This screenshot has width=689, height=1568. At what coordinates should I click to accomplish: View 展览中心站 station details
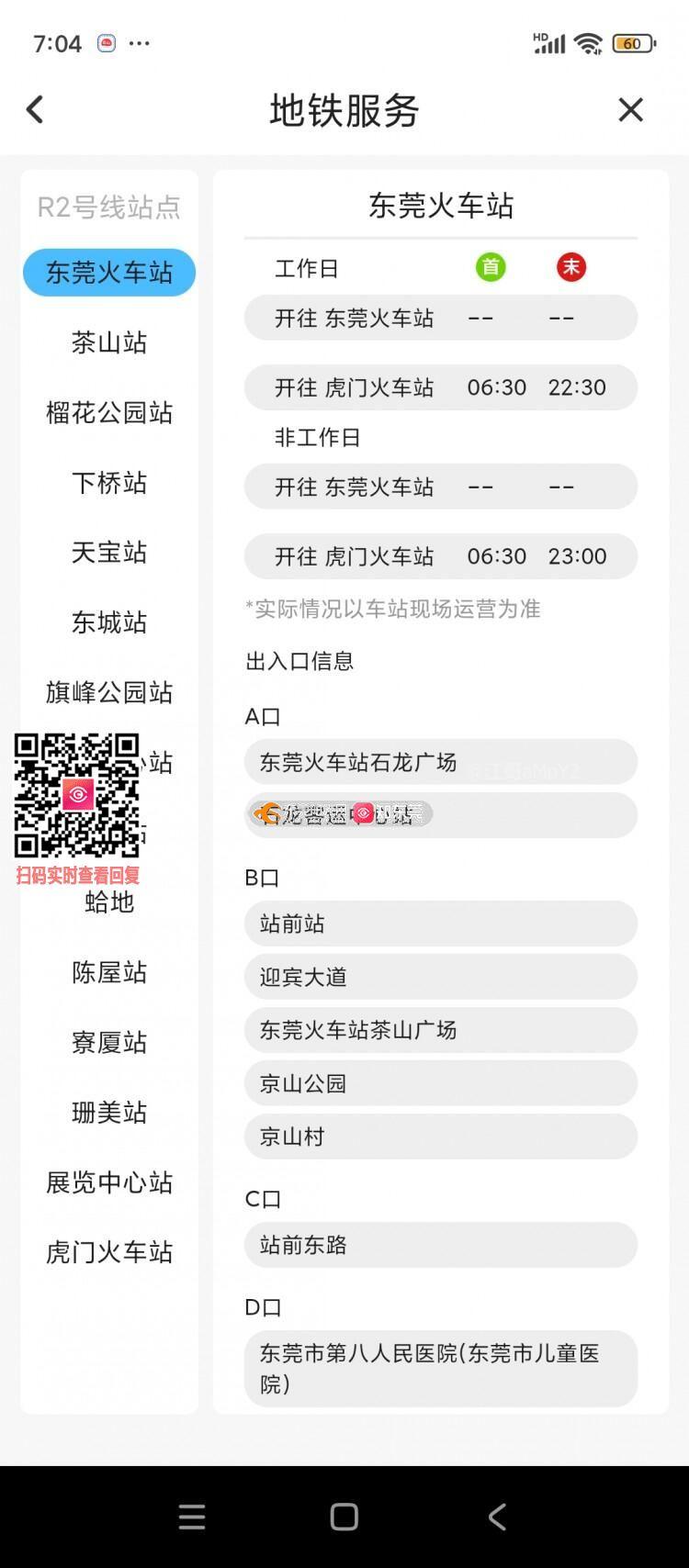(109, 1182)
